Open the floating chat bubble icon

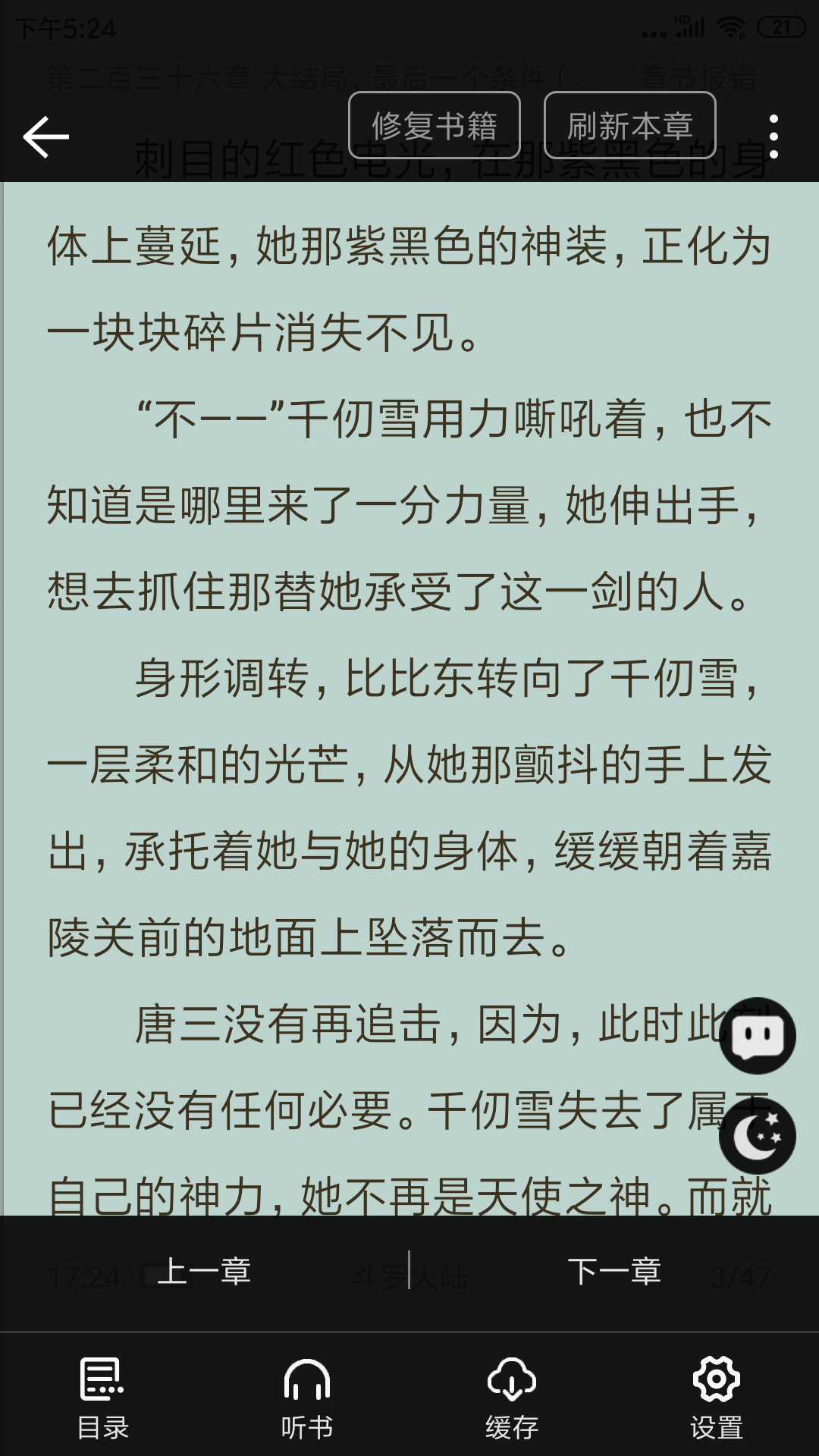tap(758, 1035)
